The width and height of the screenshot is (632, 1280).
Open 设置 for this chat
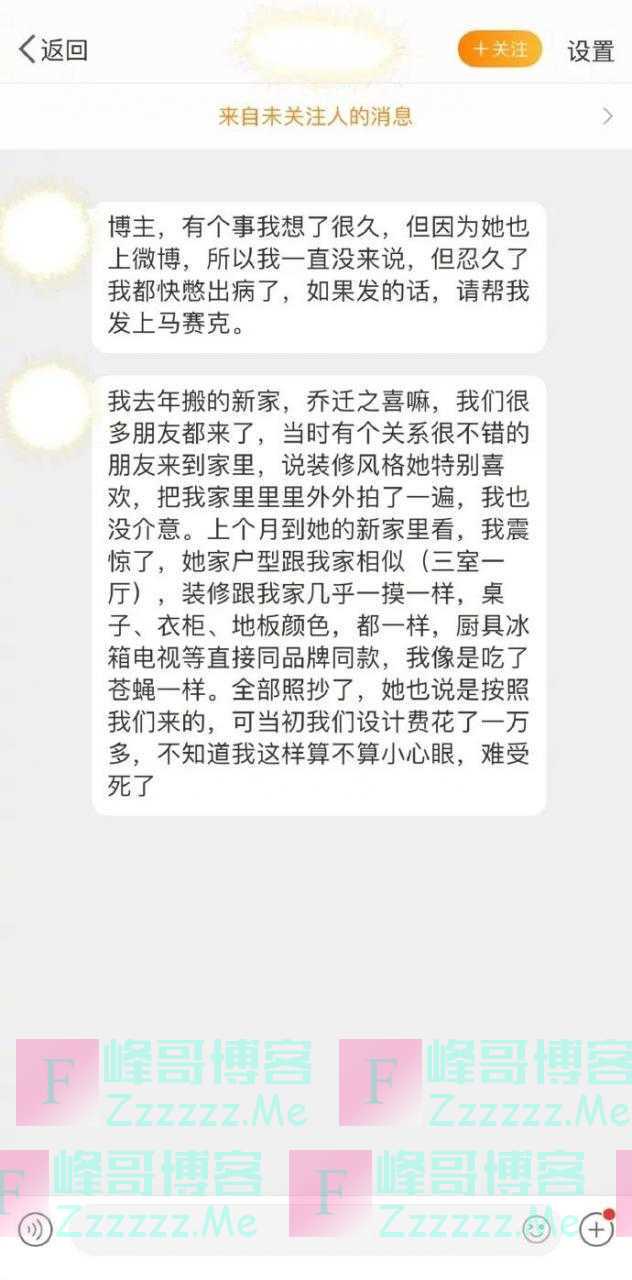590,51
